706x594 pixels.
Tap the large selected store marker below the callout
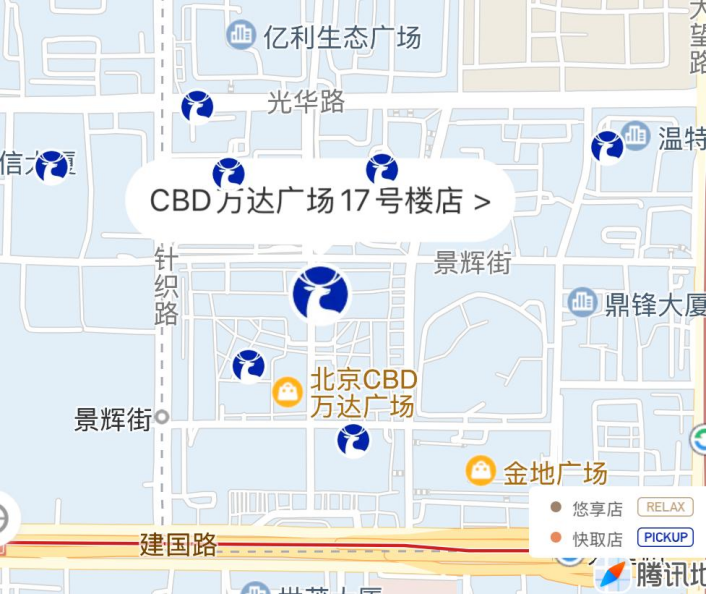coord(320,294)
